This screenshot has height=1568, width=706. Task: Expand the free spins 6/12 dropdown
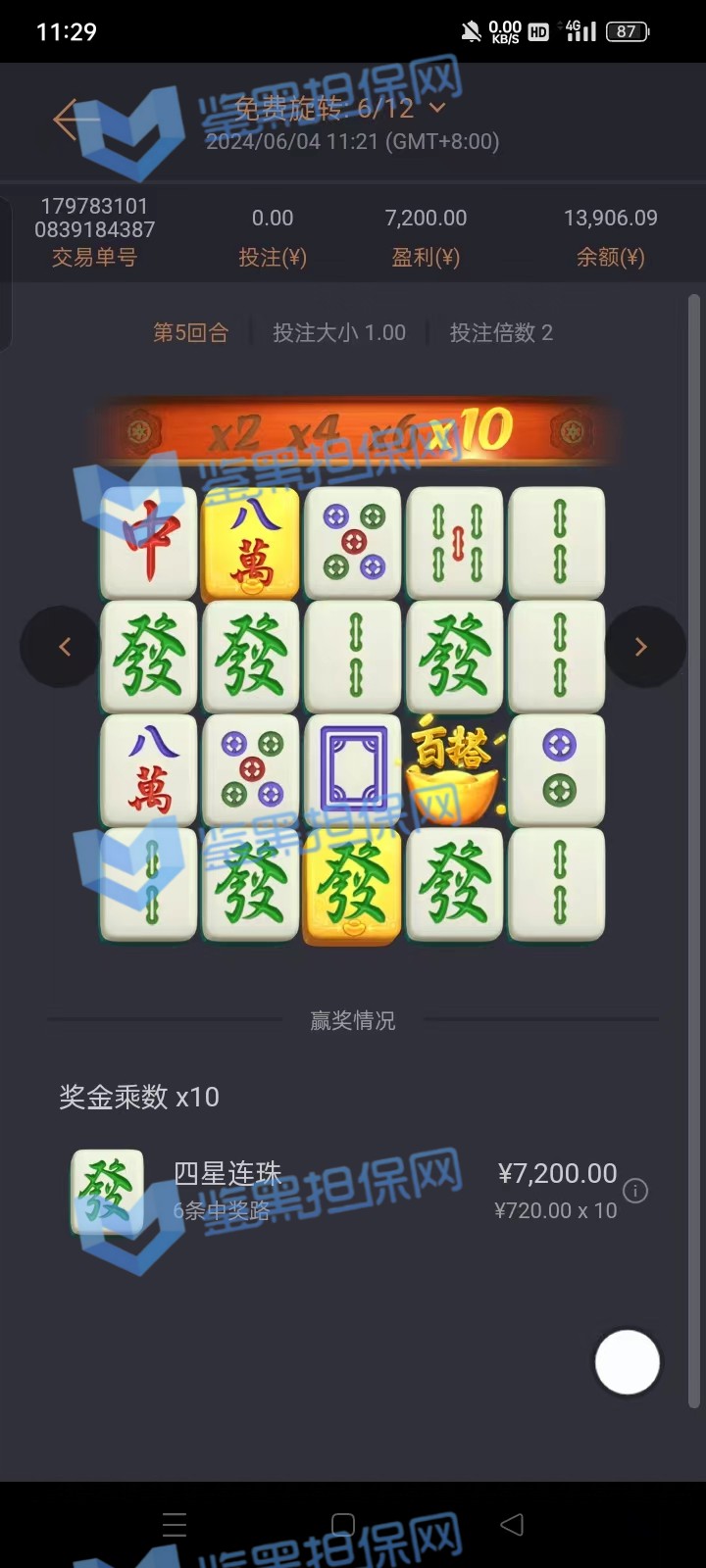point(437,108)
